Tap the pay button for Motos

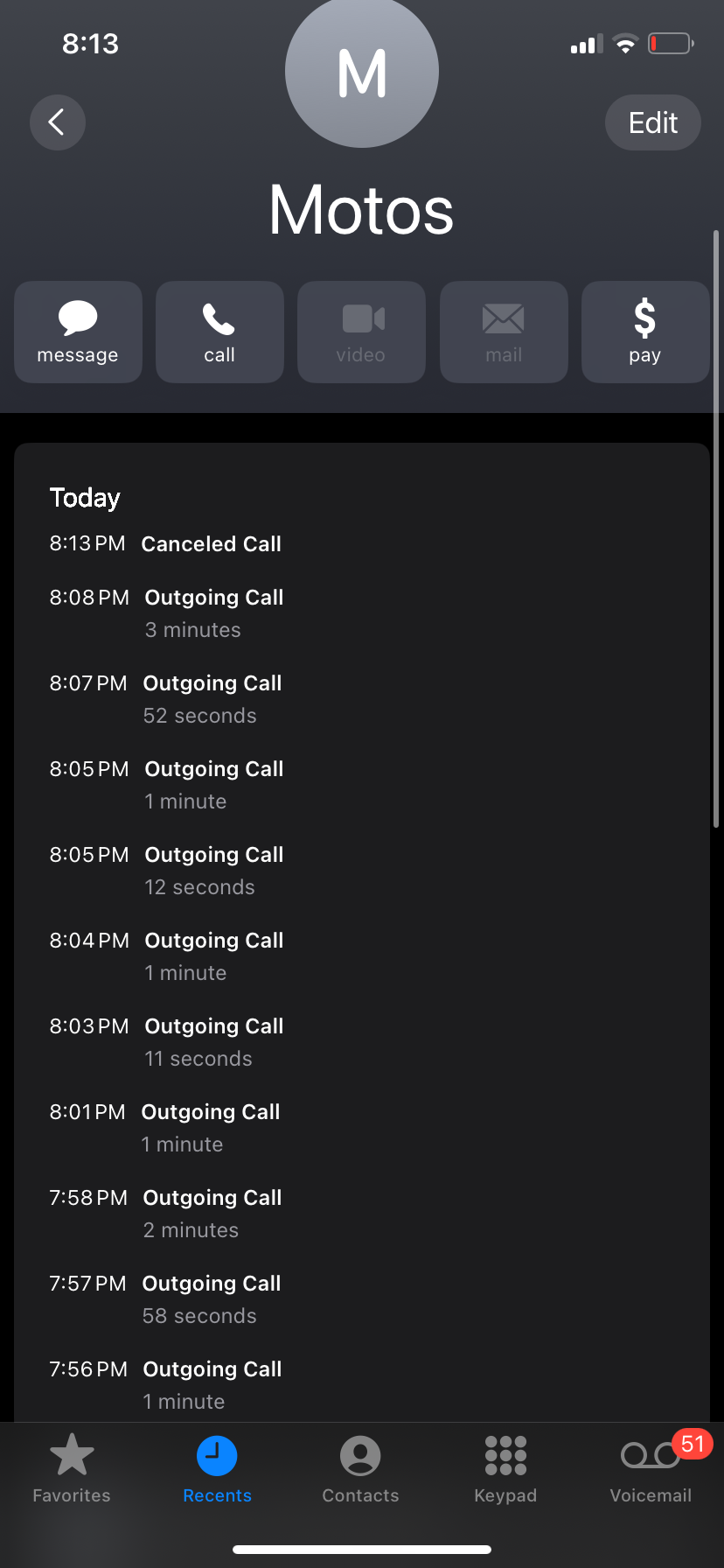click(644, 332)
